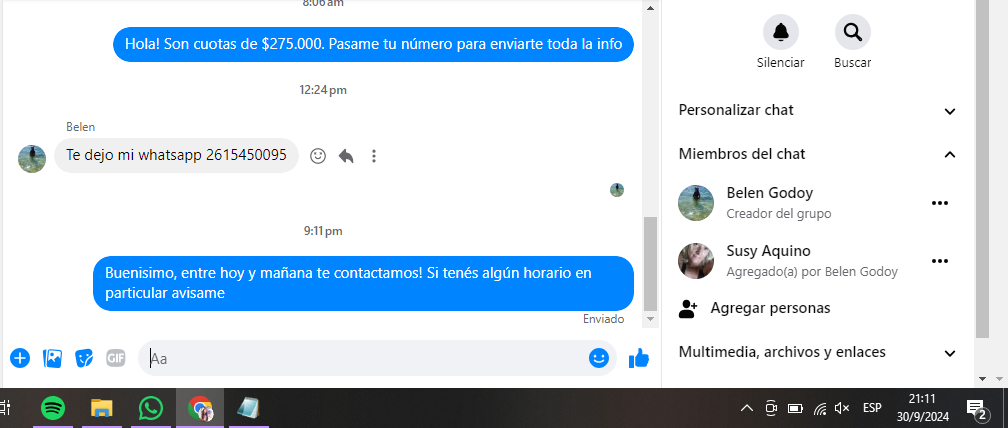
Task: Search in conversation with Buscar
Action: tap(852, 33)
